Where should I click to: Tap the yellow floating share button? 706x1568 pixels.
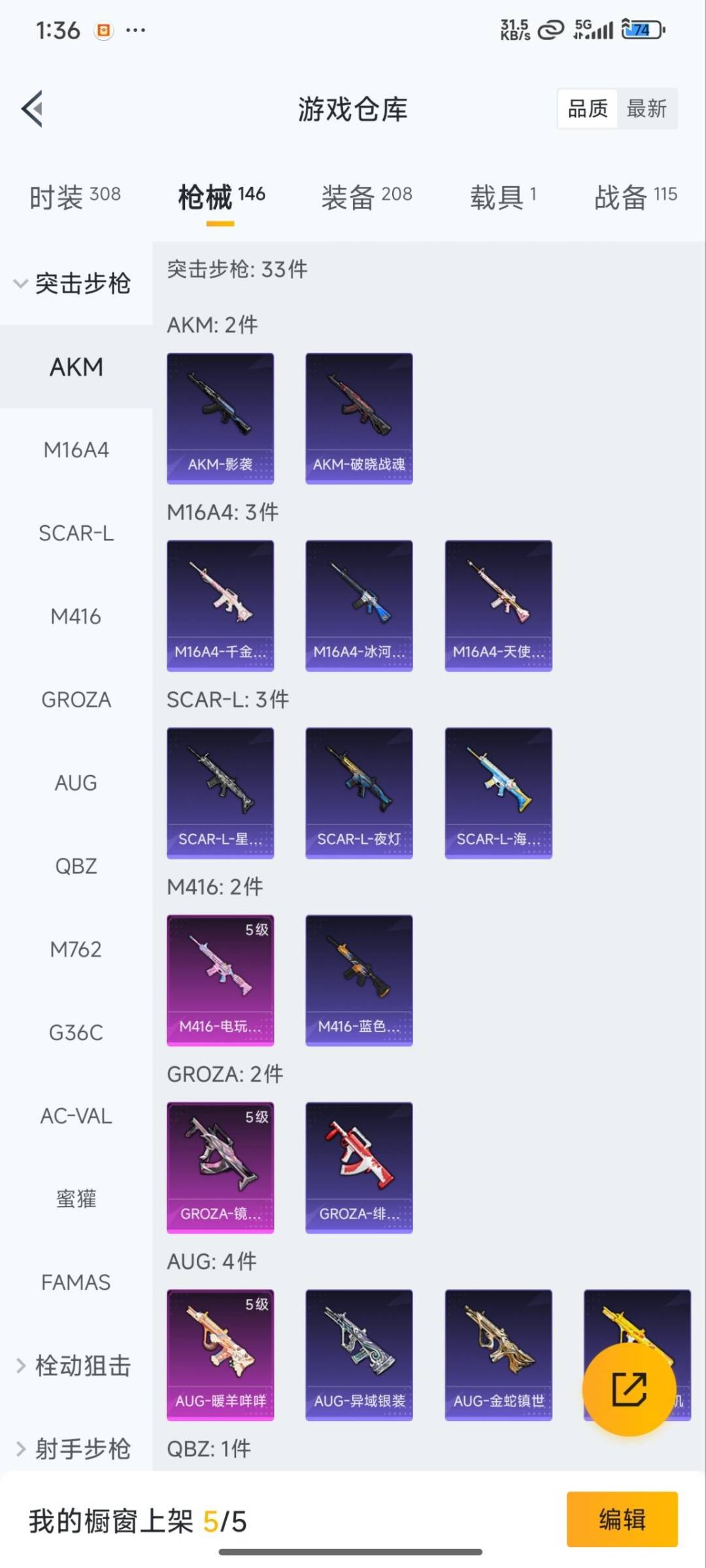click(x=629, y=1388)
